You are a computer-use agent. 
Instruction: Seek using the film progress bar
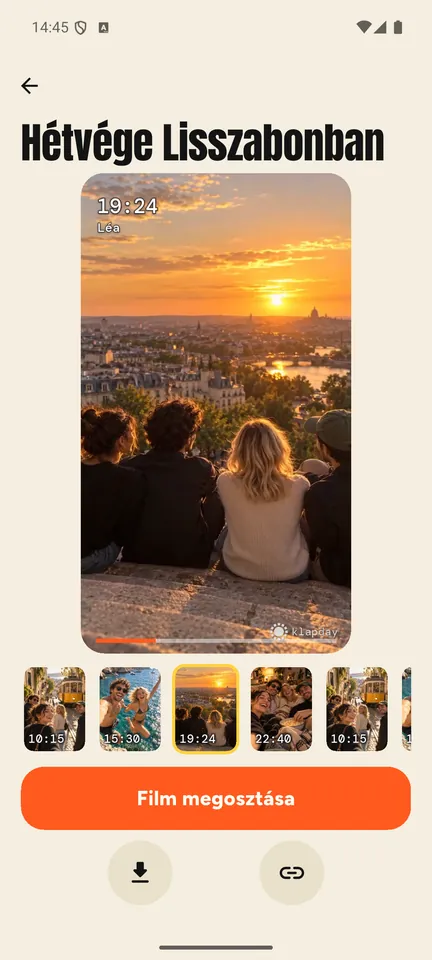216,640
